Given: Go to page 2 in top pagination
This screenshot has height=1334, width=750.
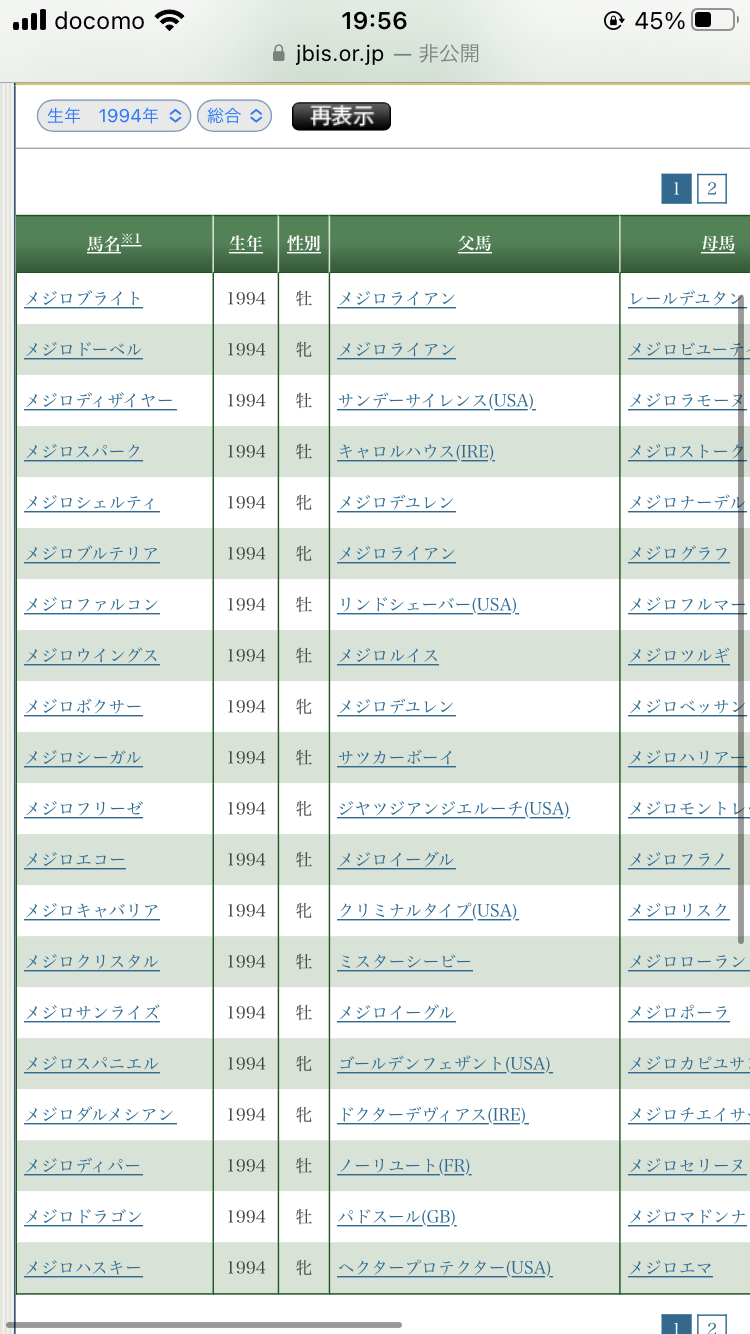Looking at the screenshot, I should [711, 188].
